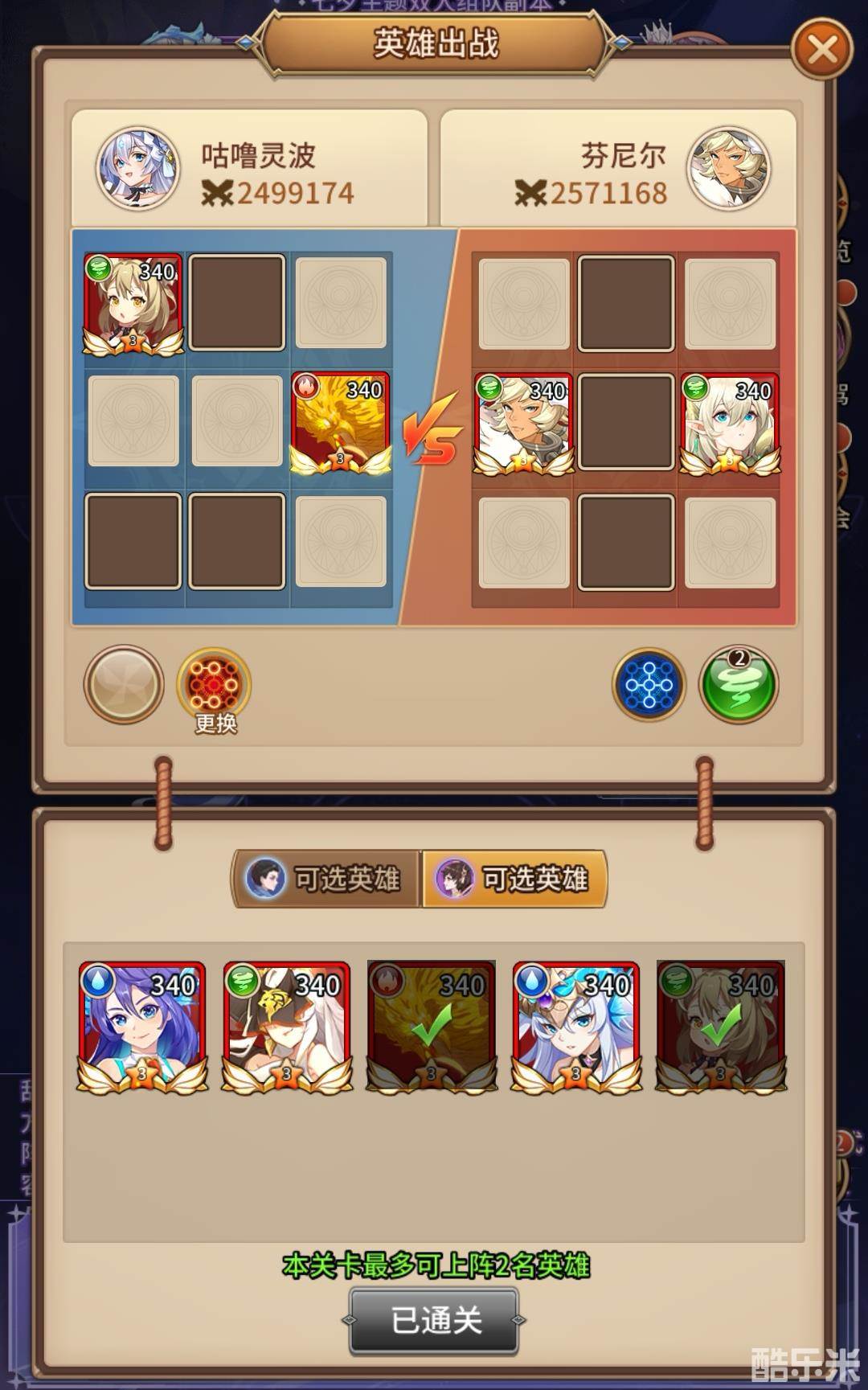
Task: Remove the blonde wind hero from your grid
Action: [133, 303]
